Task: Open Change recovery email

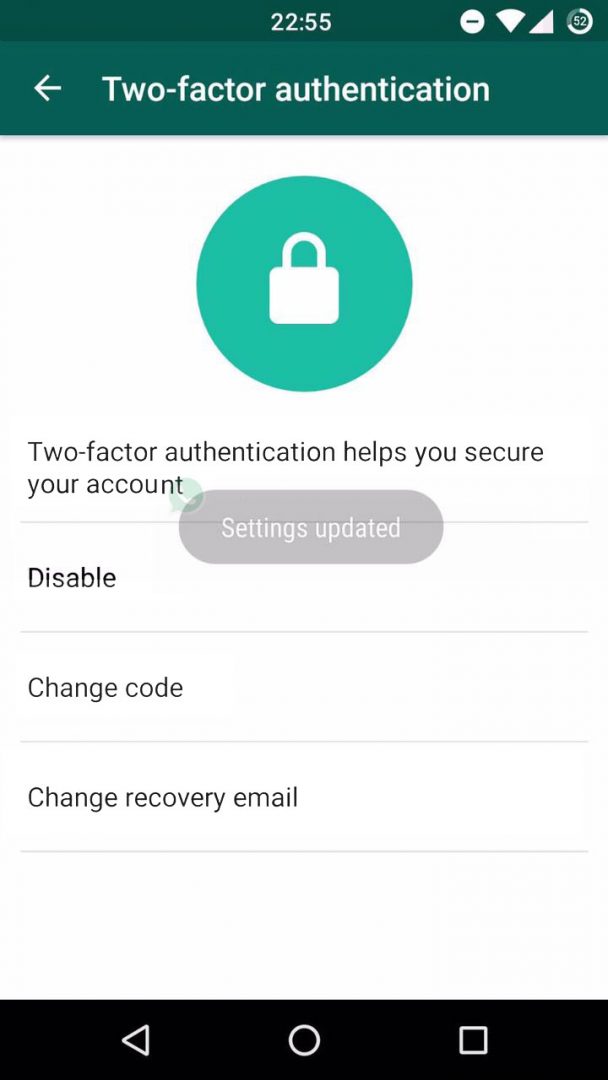Action: coord(162,798)
